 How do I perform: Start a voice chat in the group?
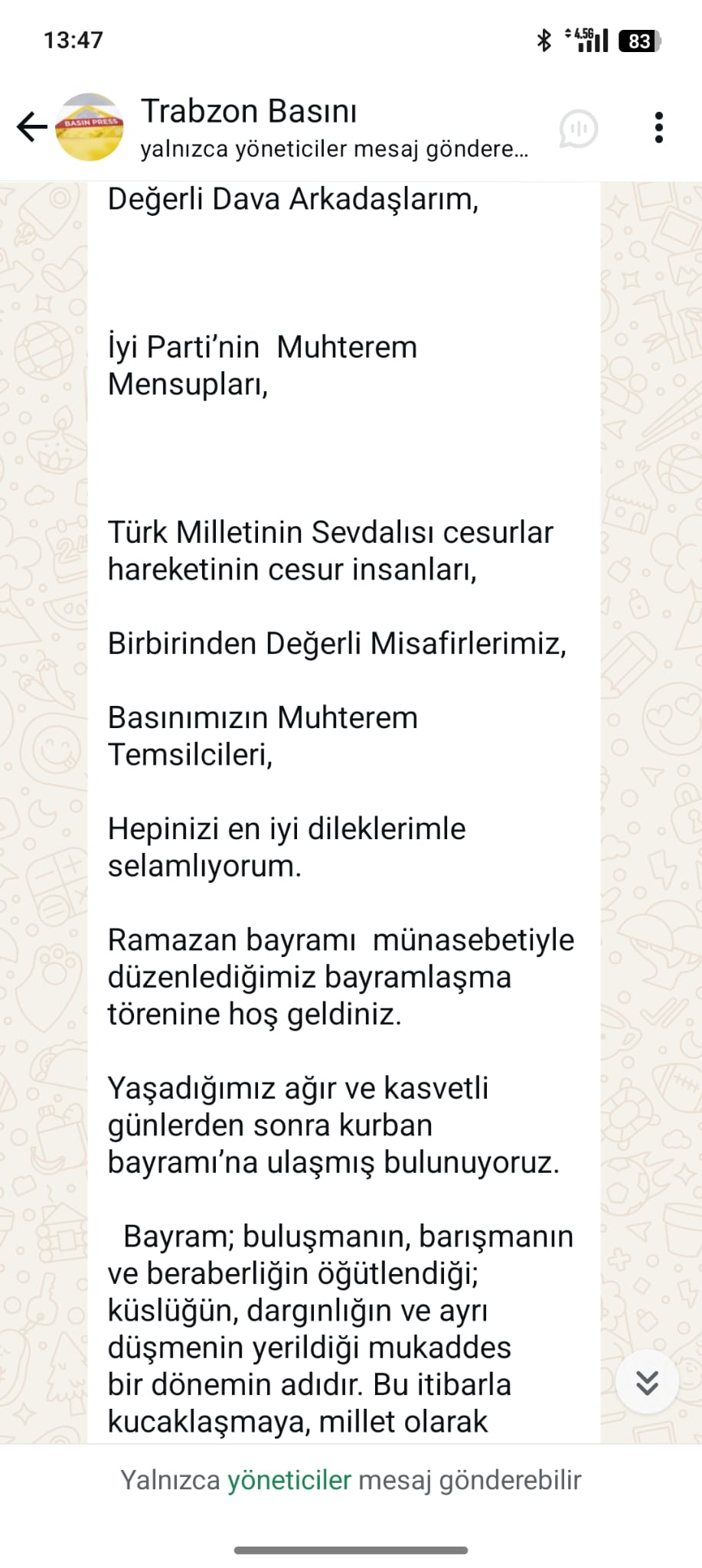coord(579,129)
